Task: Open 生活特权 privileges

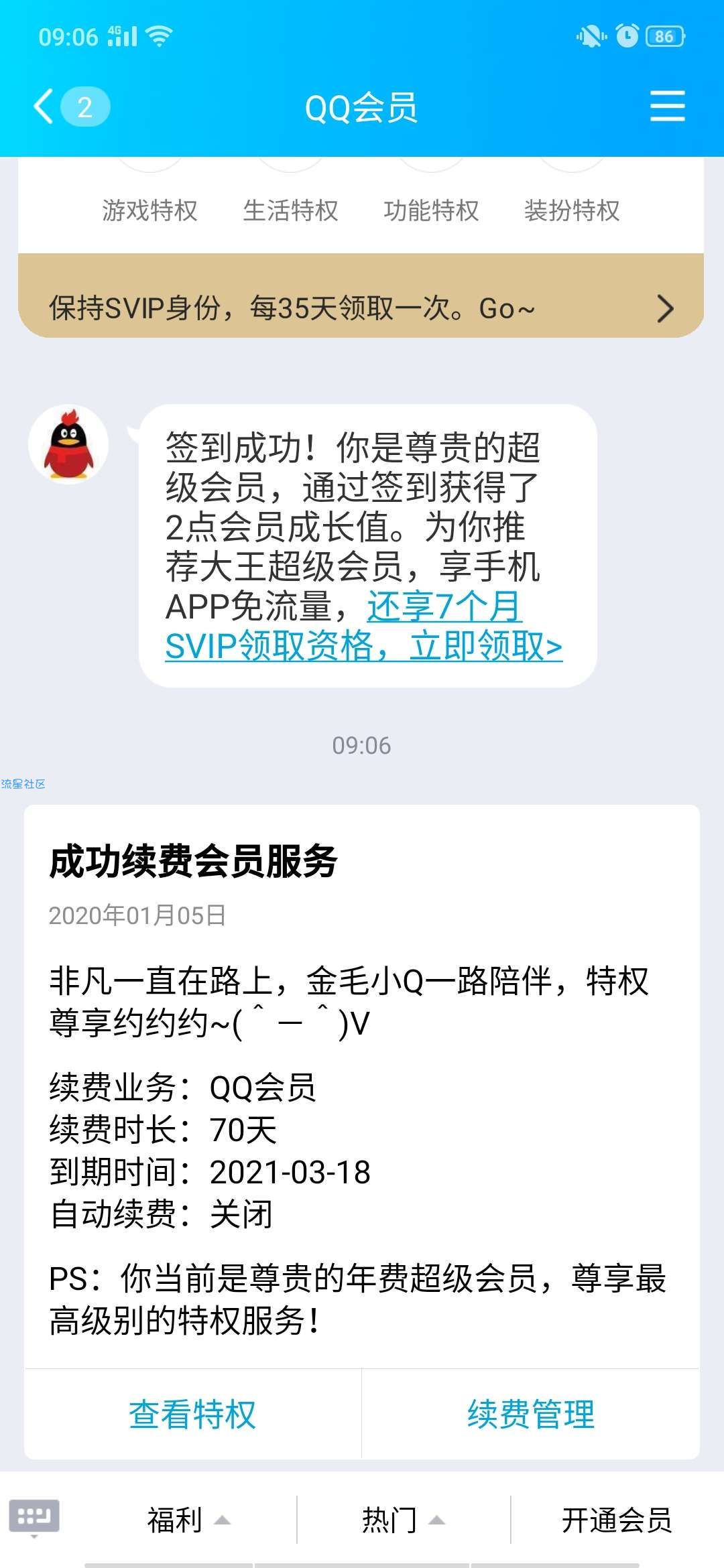Action: [x=290, y=210]
